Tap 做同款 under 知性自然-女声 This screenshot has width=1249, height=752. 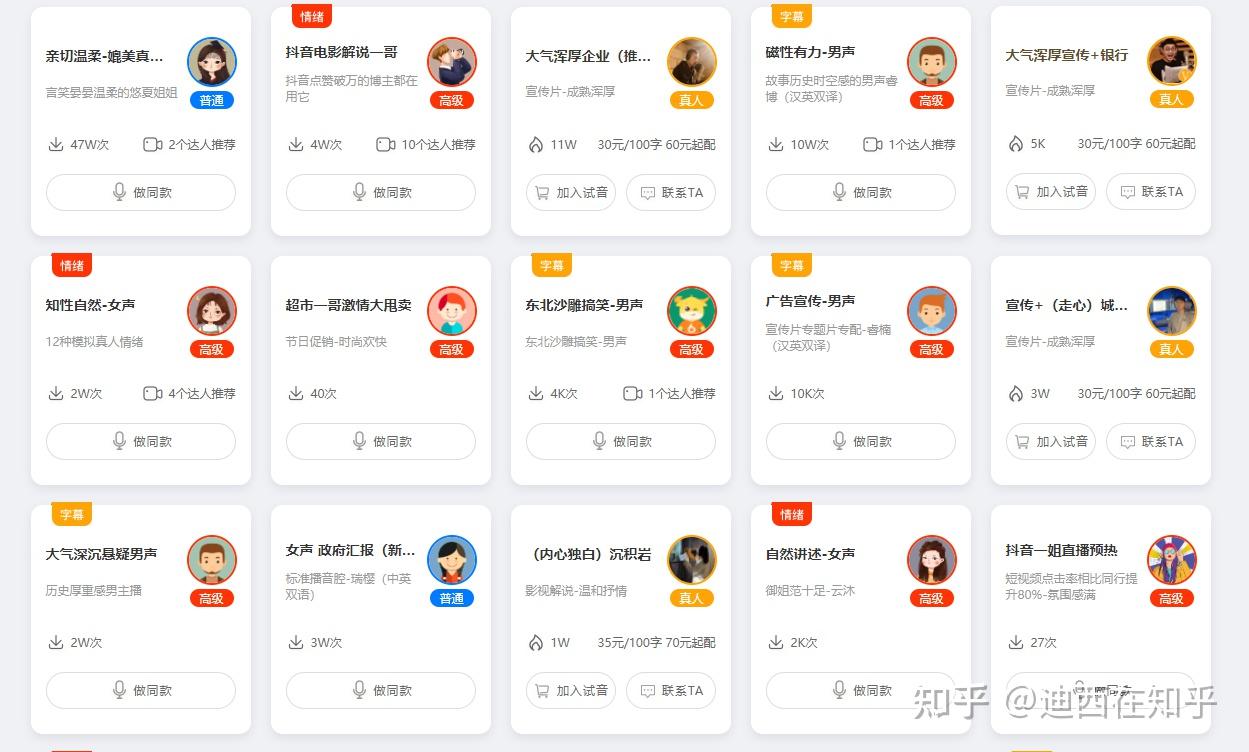(x=141, y=441)
